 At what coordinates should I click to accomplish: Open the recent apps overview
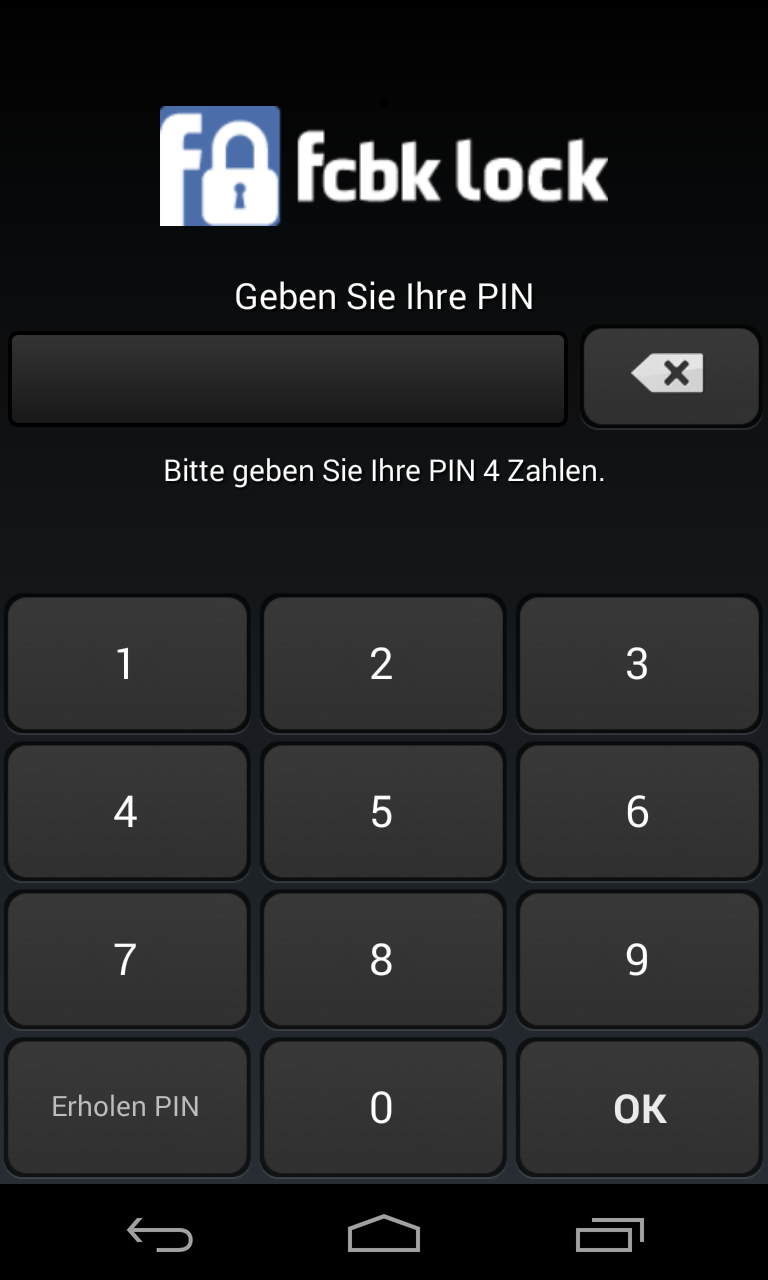coord(610,1234)
